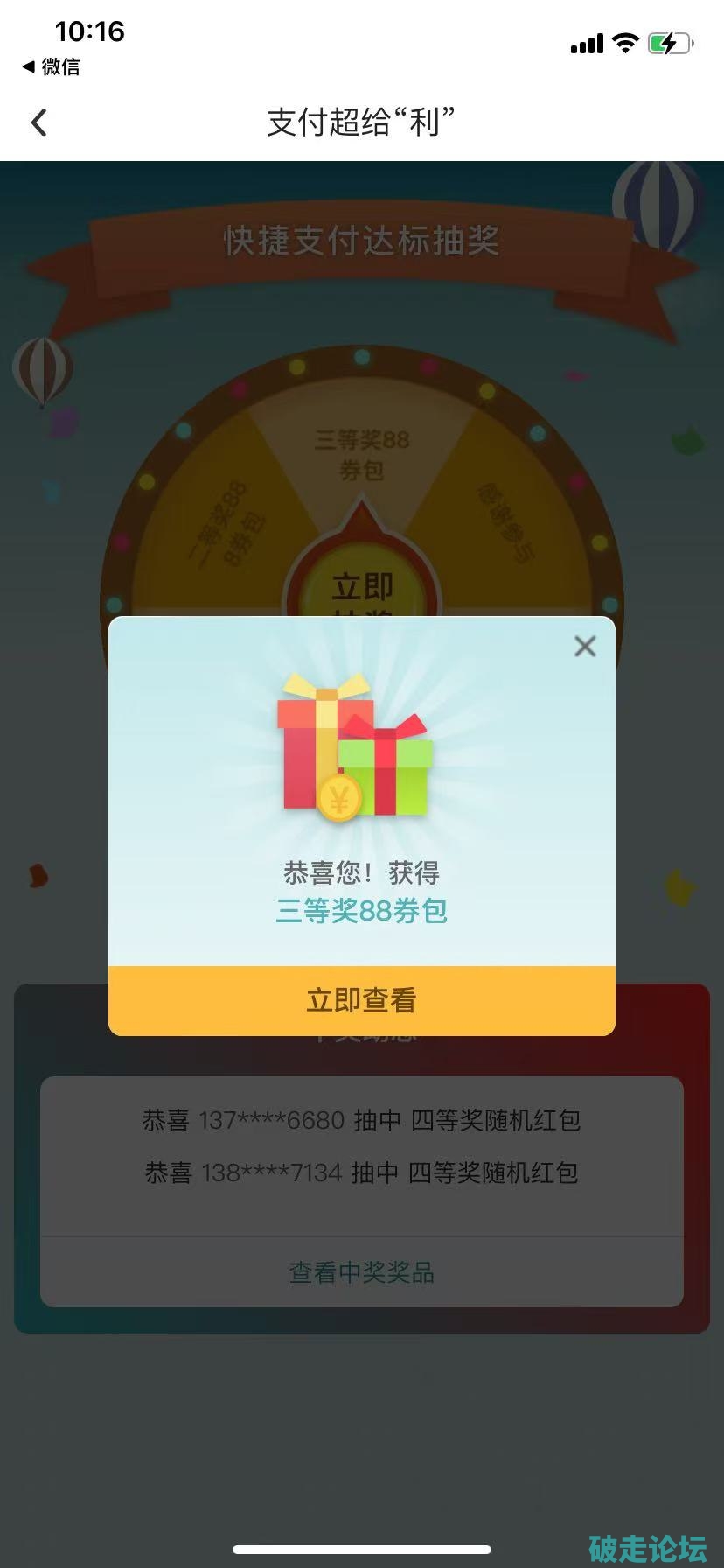Return to WeChat via the 微信 shortcut
This screenshot has width=724, height=1568.
(51, 66)
